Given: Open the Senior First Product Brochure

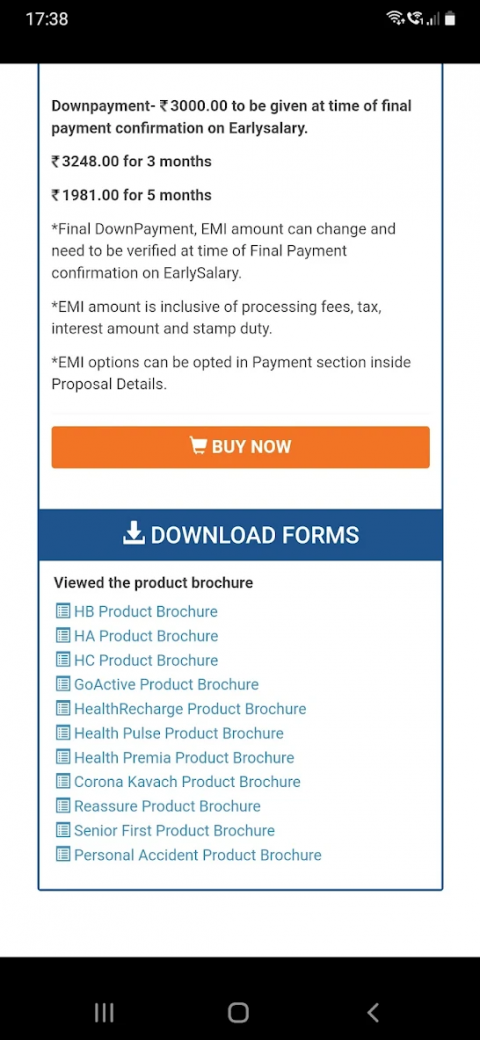Looking at the screenshot, I should pyautogui.click(x=165, y=830).
